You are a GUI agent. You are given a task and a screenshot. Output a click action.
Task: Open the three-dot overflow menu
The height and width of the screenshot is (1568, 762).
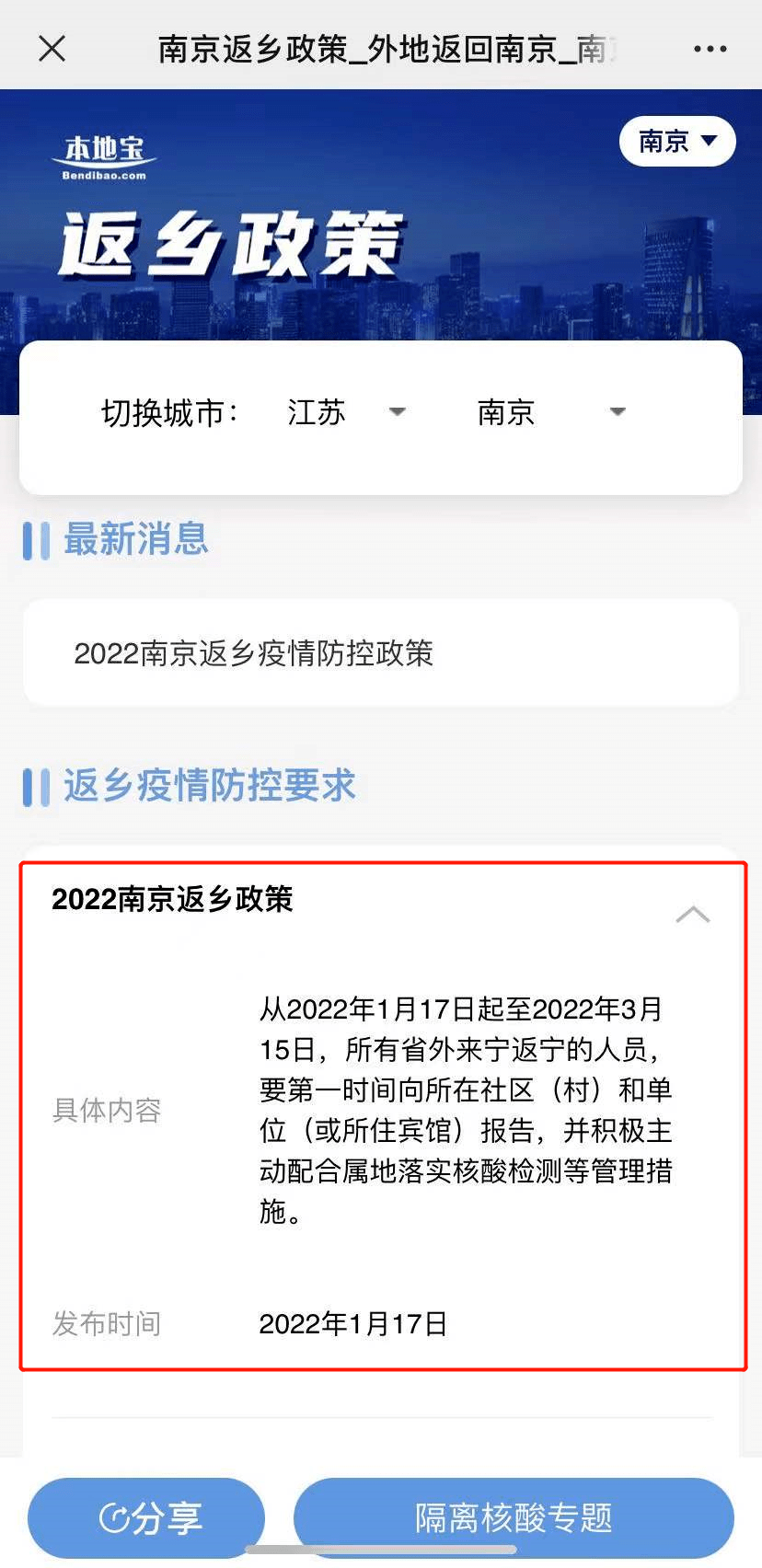[710, 49]
